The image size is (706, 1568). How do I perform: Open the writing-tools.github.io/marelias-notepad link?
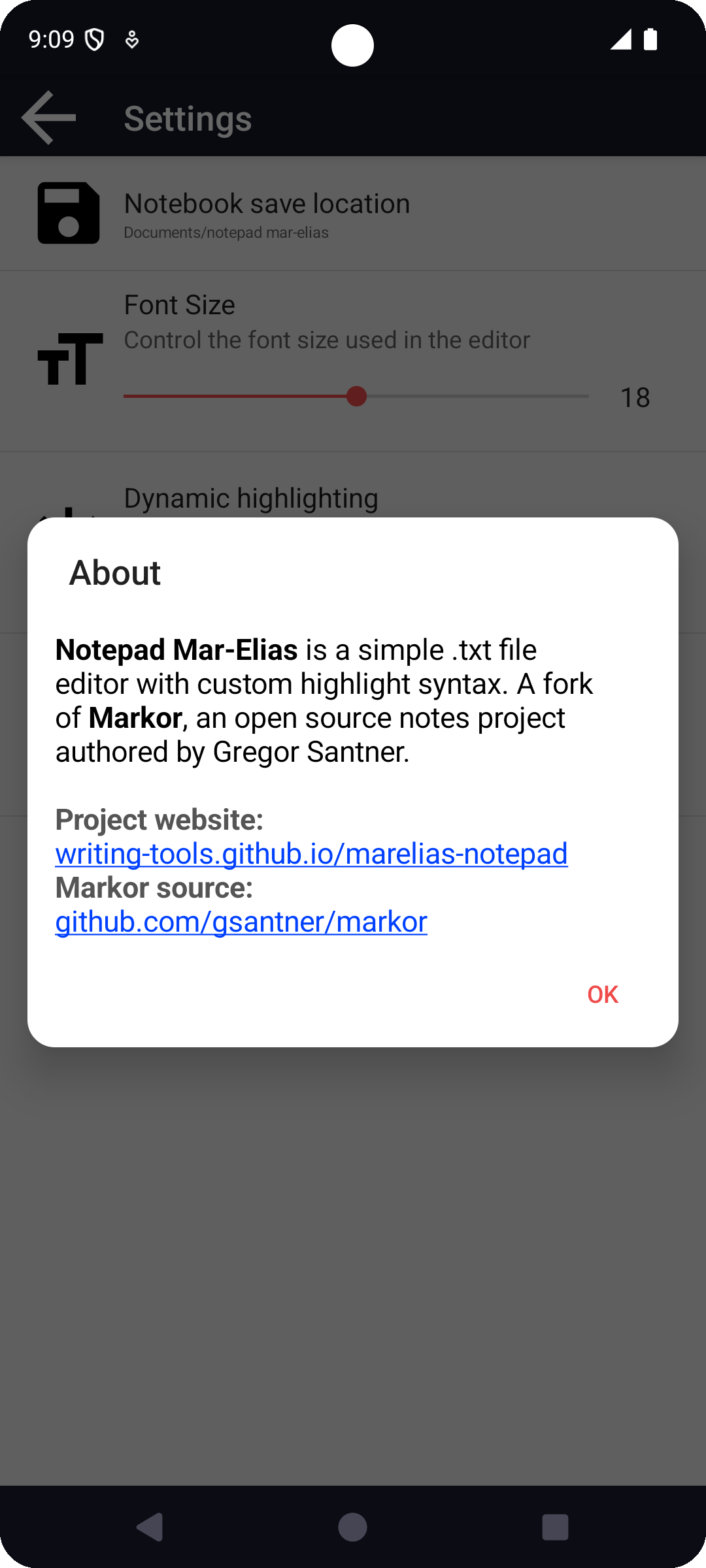311,853
